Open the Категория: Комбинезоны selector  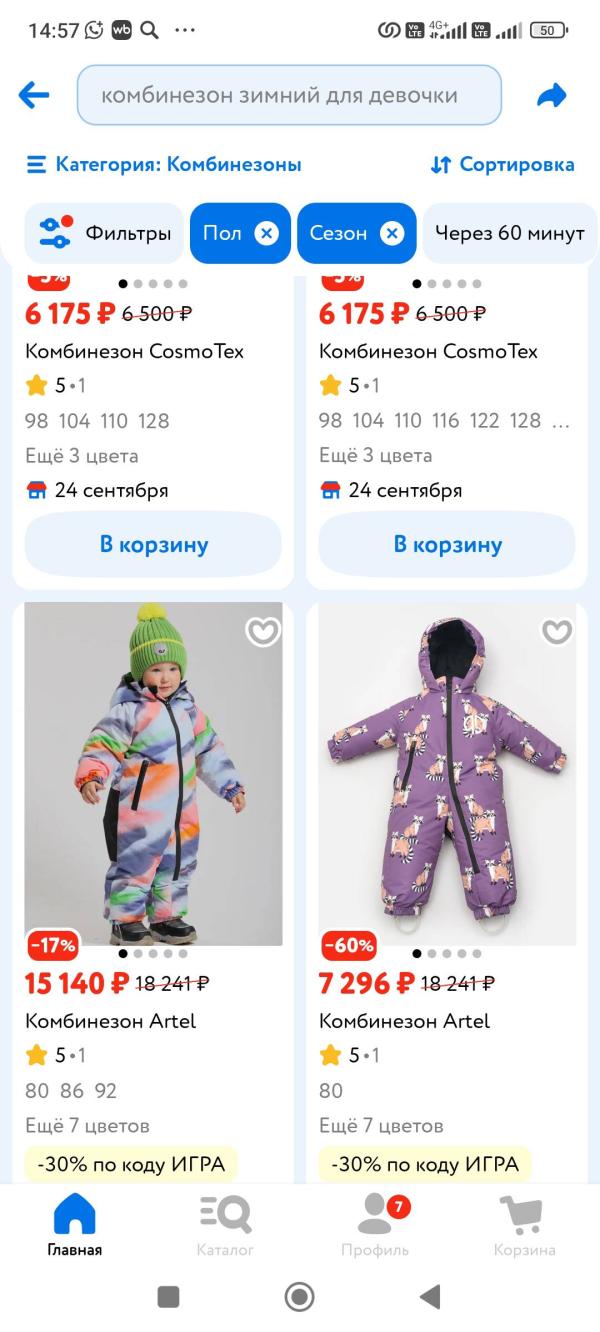coord(164,165)
